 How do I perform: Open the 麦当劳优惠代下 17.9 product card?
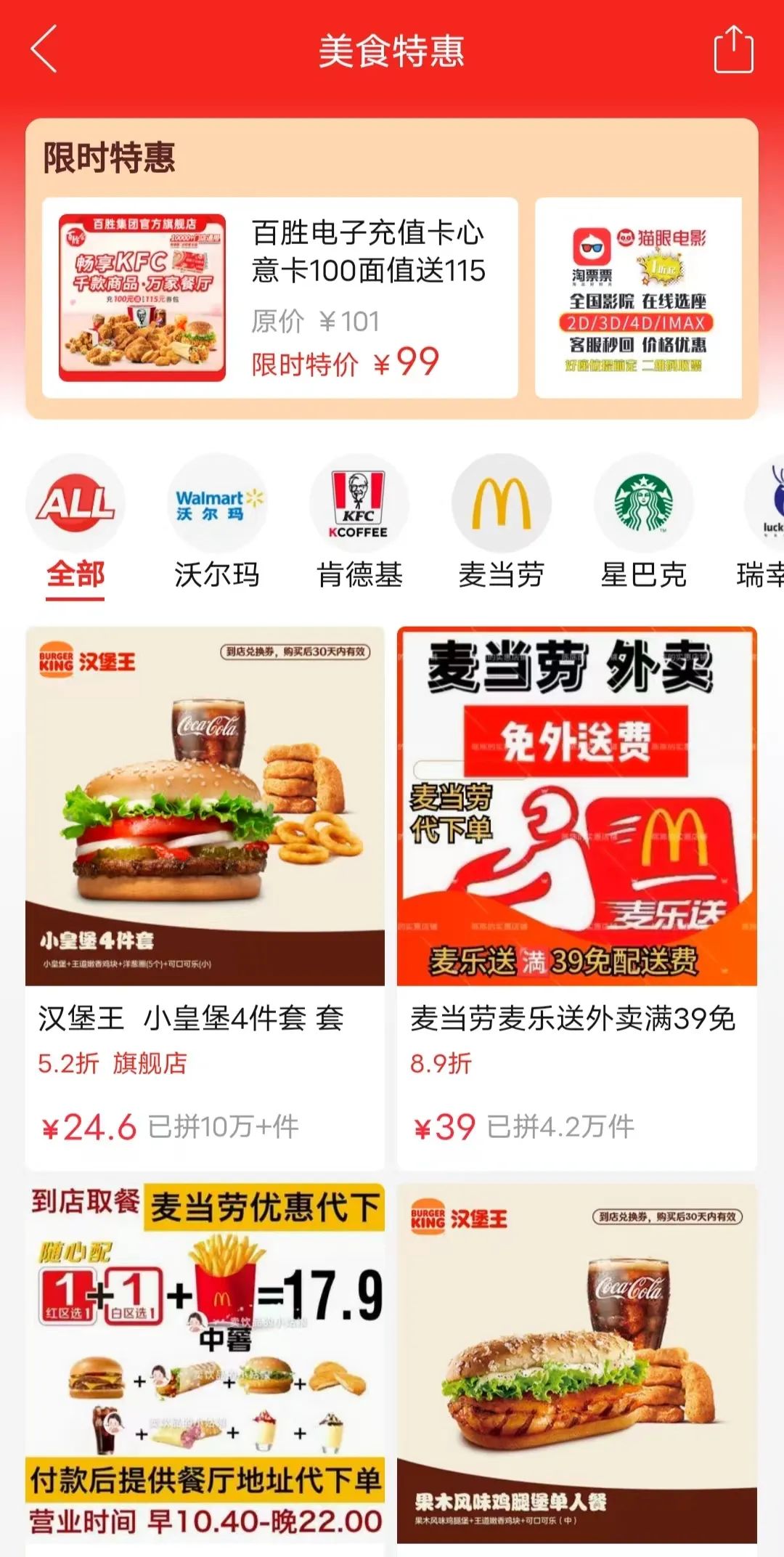205,1365
